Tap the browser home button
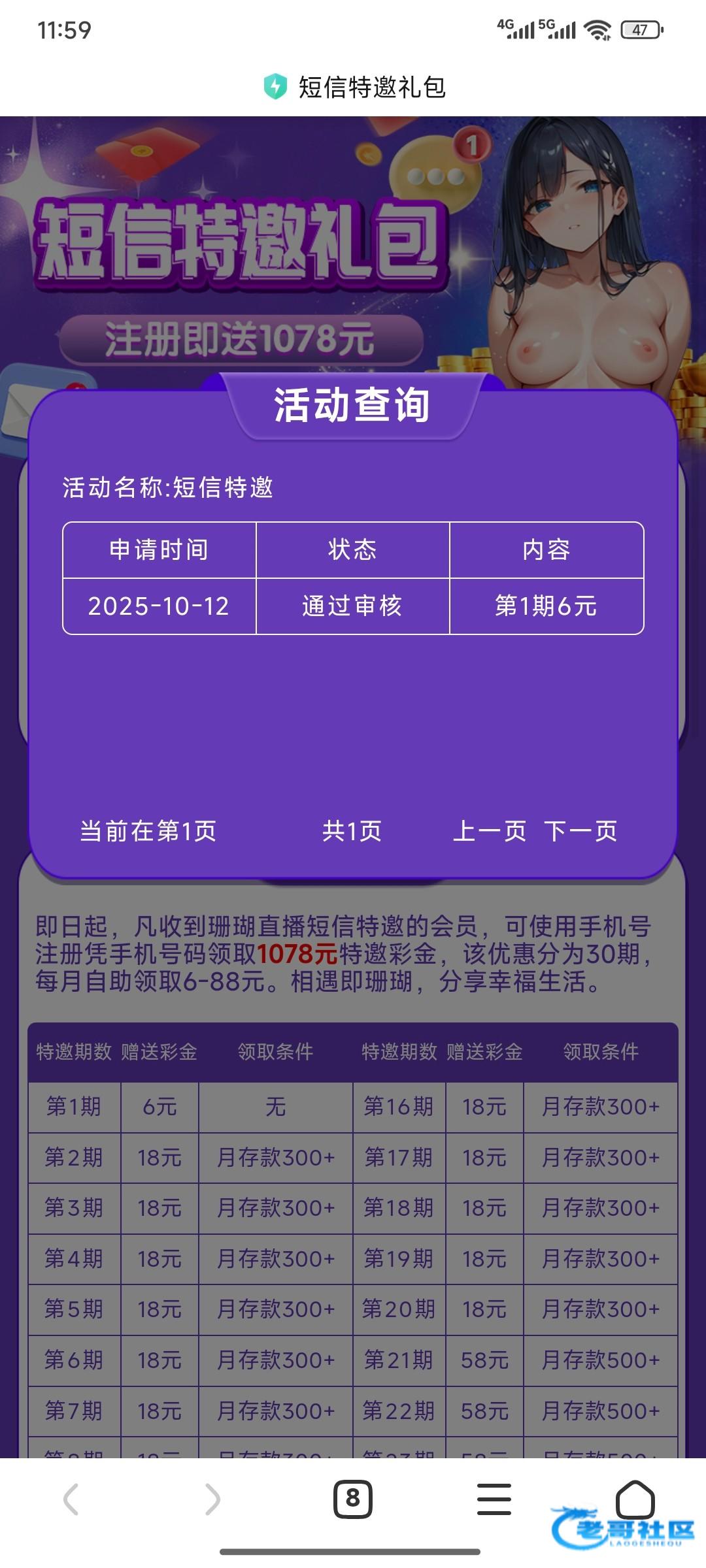This screenshot has height=1568, width=706. pyautogui.click(x=635, y=1499)
